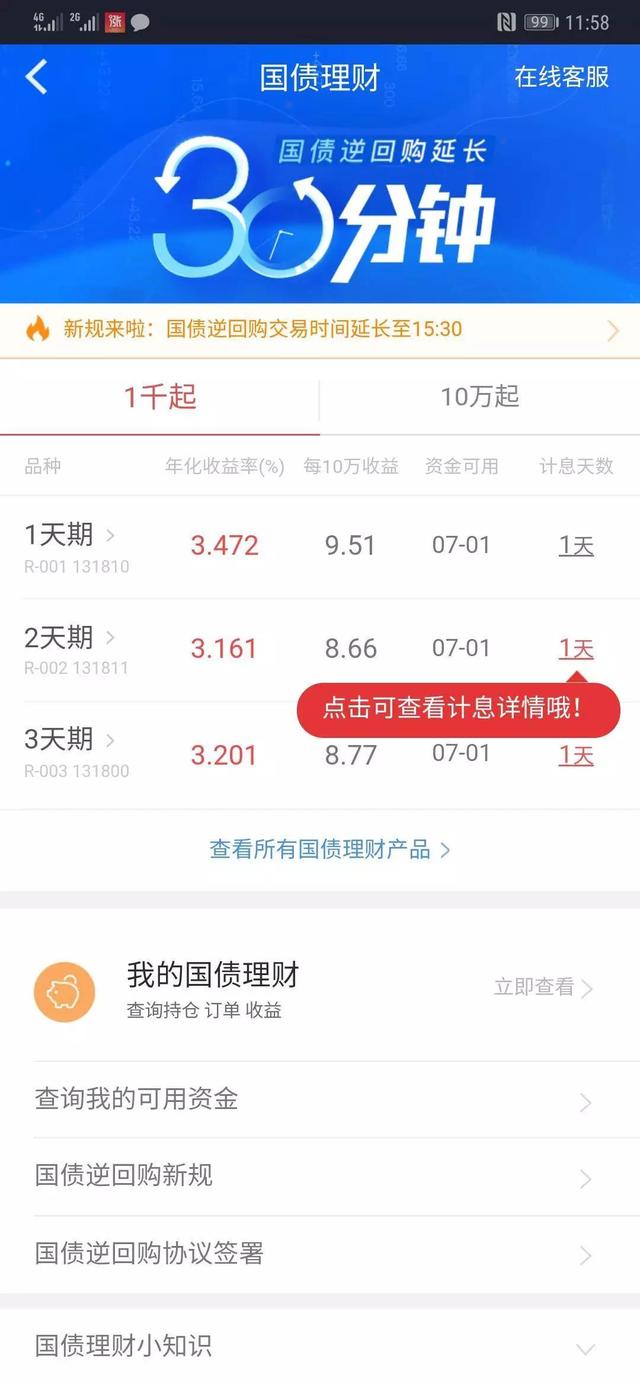
Task: Open 查询我的可用资金
Action: pyautogui.click(x=320, y=1100)
